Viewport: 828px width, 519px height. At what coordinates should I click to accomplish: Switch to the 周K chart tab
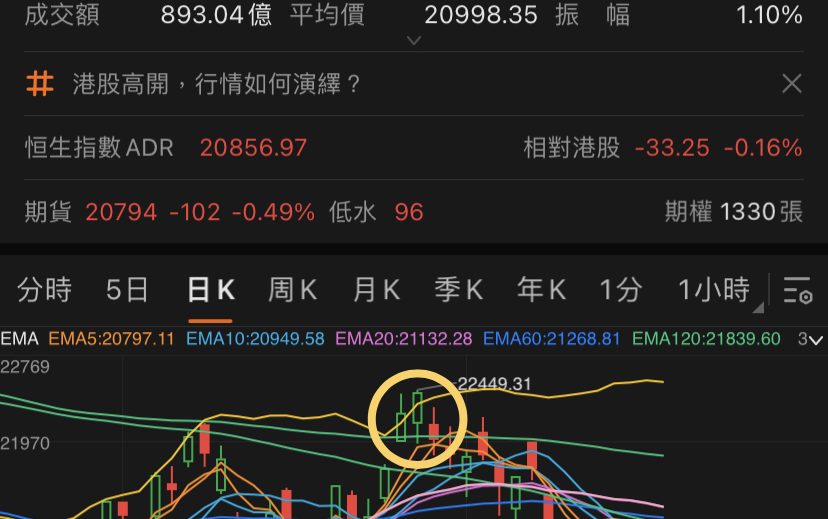(x=292, y=290)
